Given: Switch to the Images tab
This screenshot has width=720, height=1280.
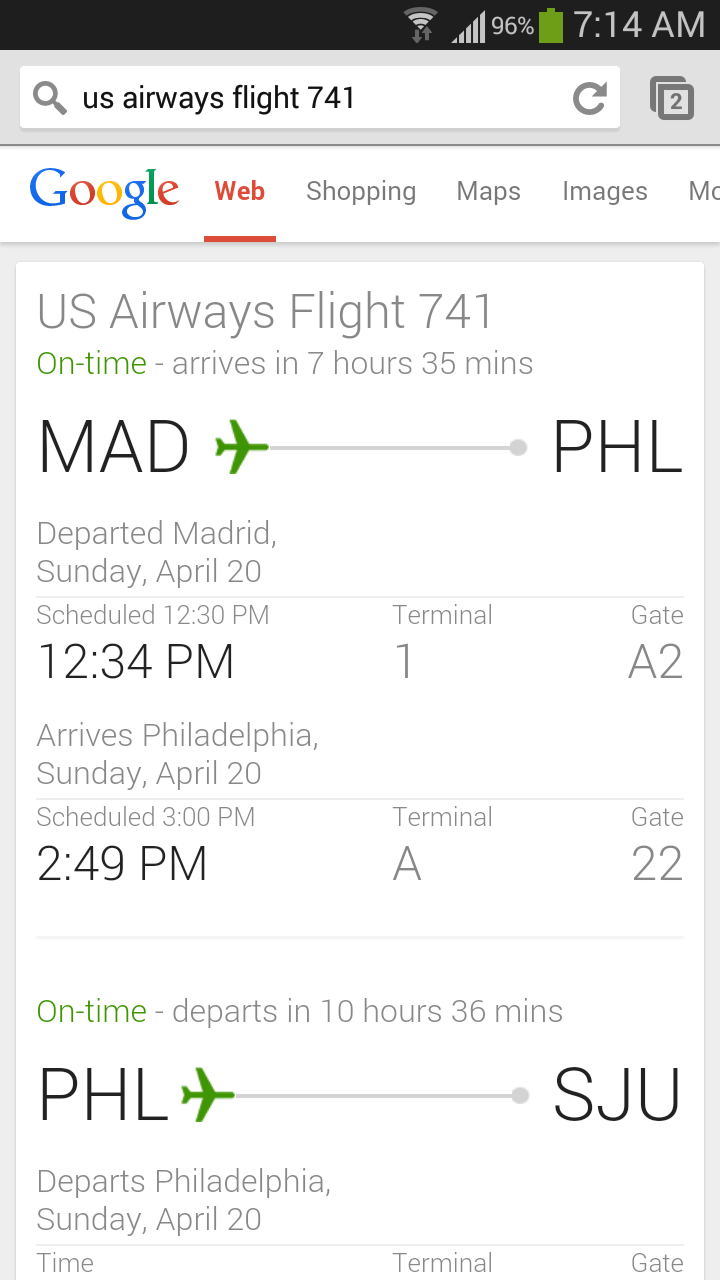Looking at the screenshot, I should point(604,191).
